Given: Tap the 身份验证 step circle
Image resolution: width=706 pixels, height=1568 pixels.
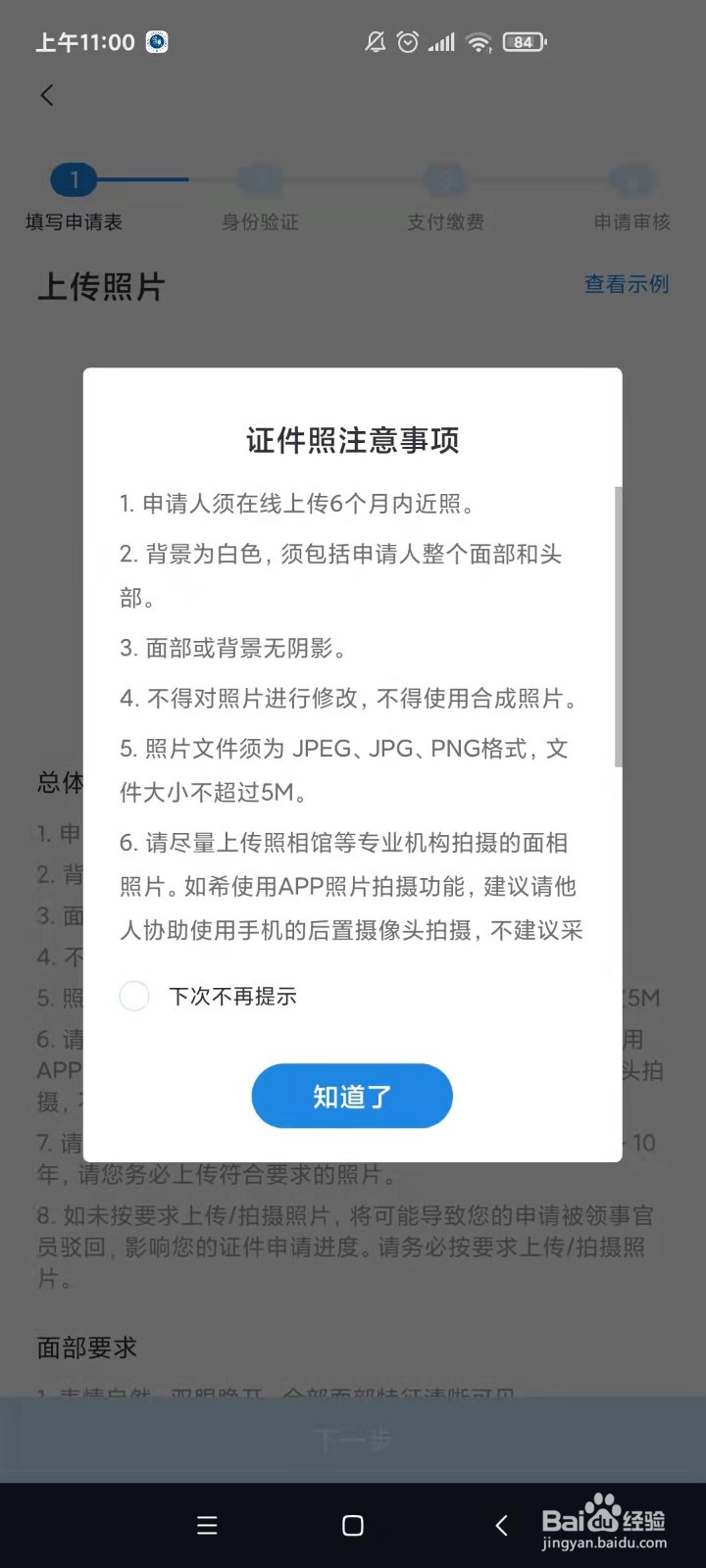Looking at the screenshot, I should (x=260, y=179).
